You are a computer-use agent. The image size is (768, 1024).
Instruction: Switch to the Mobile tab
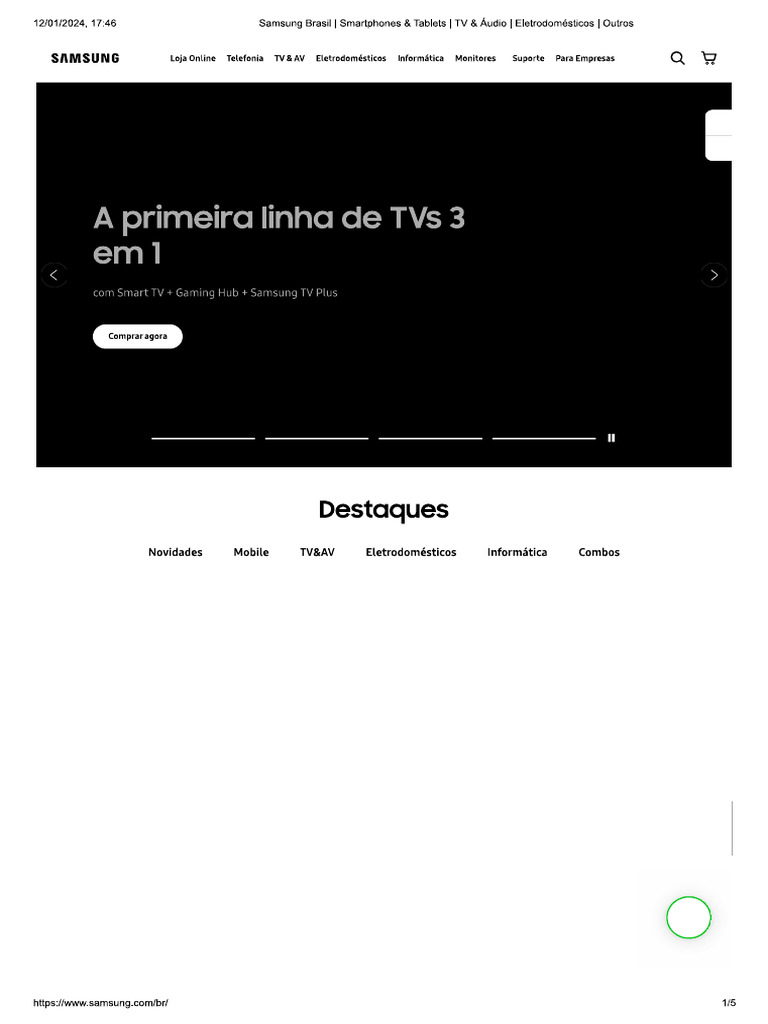(x=251, y=552)
